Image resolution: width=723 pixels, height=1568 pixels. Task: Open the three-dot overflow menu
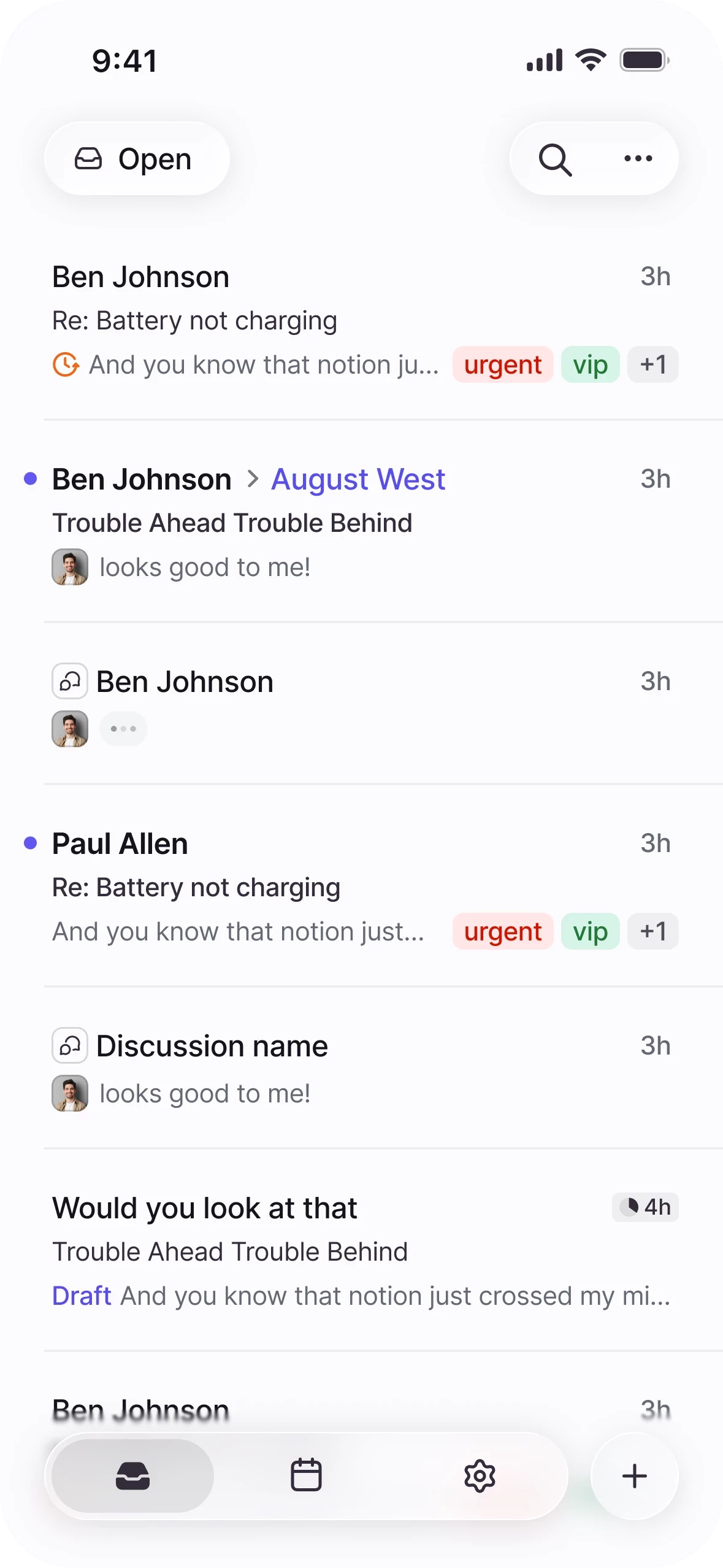click(638, 159)
